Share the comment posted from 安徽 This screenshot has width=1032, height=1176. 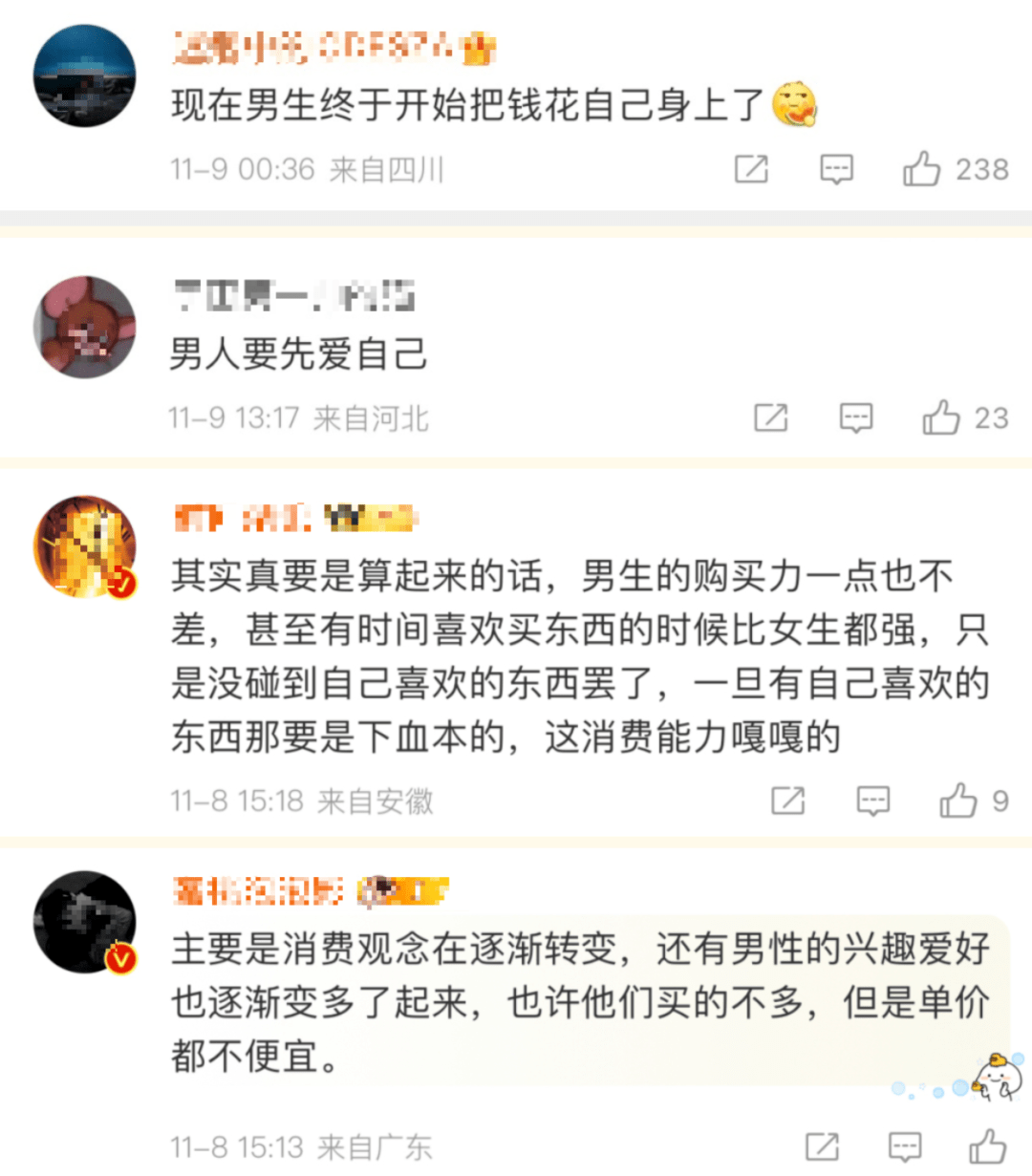(787, 801)
